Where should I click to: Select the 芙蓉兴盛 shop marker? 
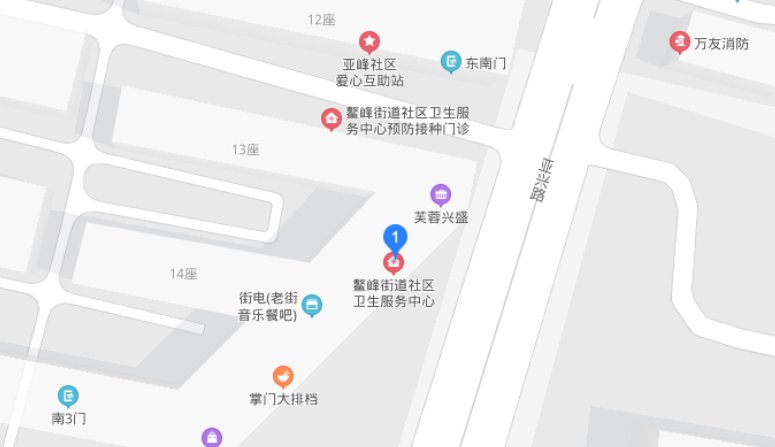coord(440,193)
